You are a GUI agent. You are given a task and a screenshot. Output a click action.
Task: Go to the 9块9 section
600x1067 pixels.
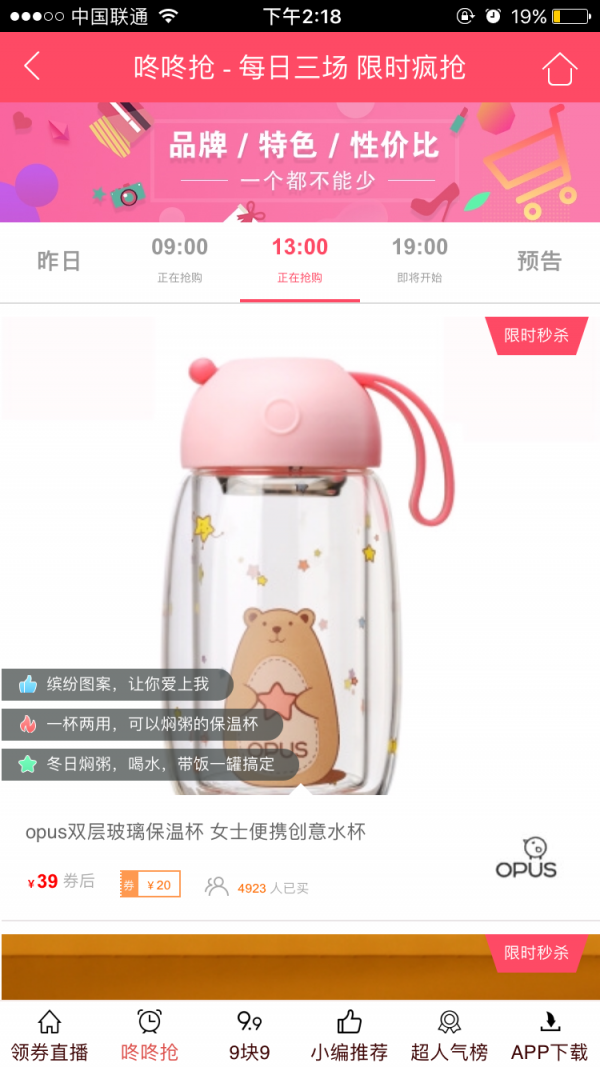pos(249,1035)
